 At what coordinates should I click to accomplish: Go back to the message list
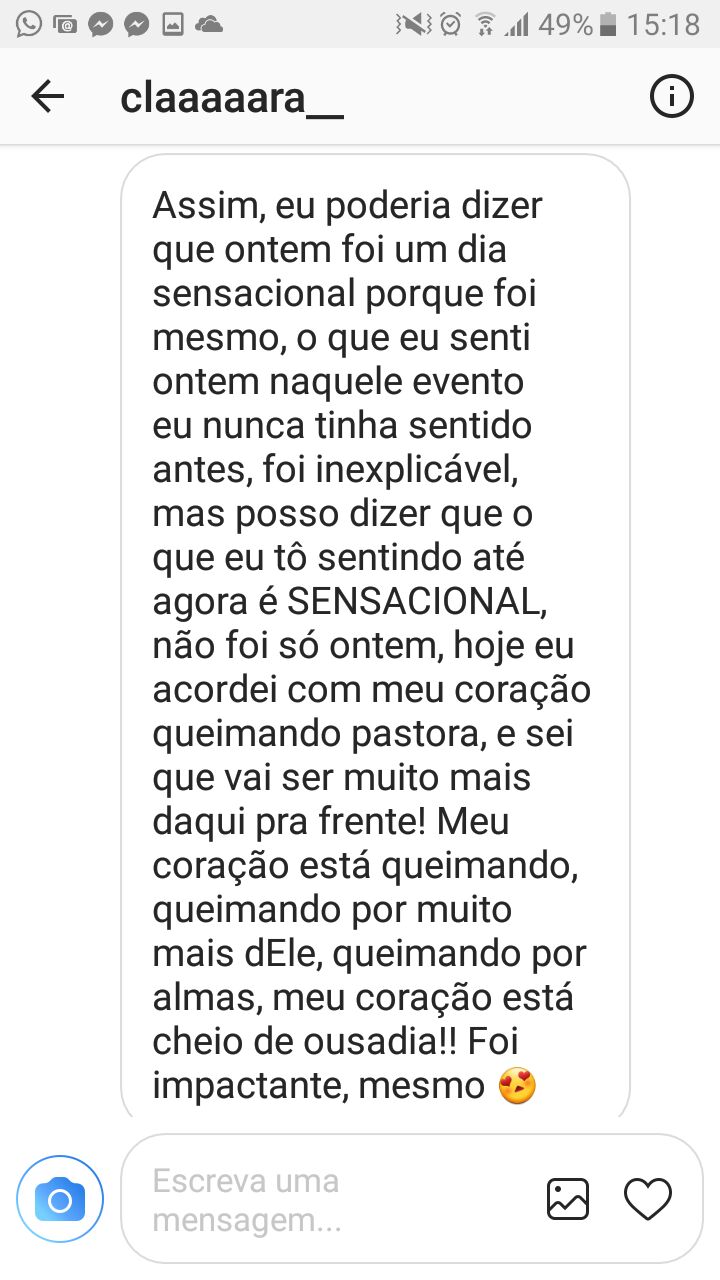click(x=47, y=97)
